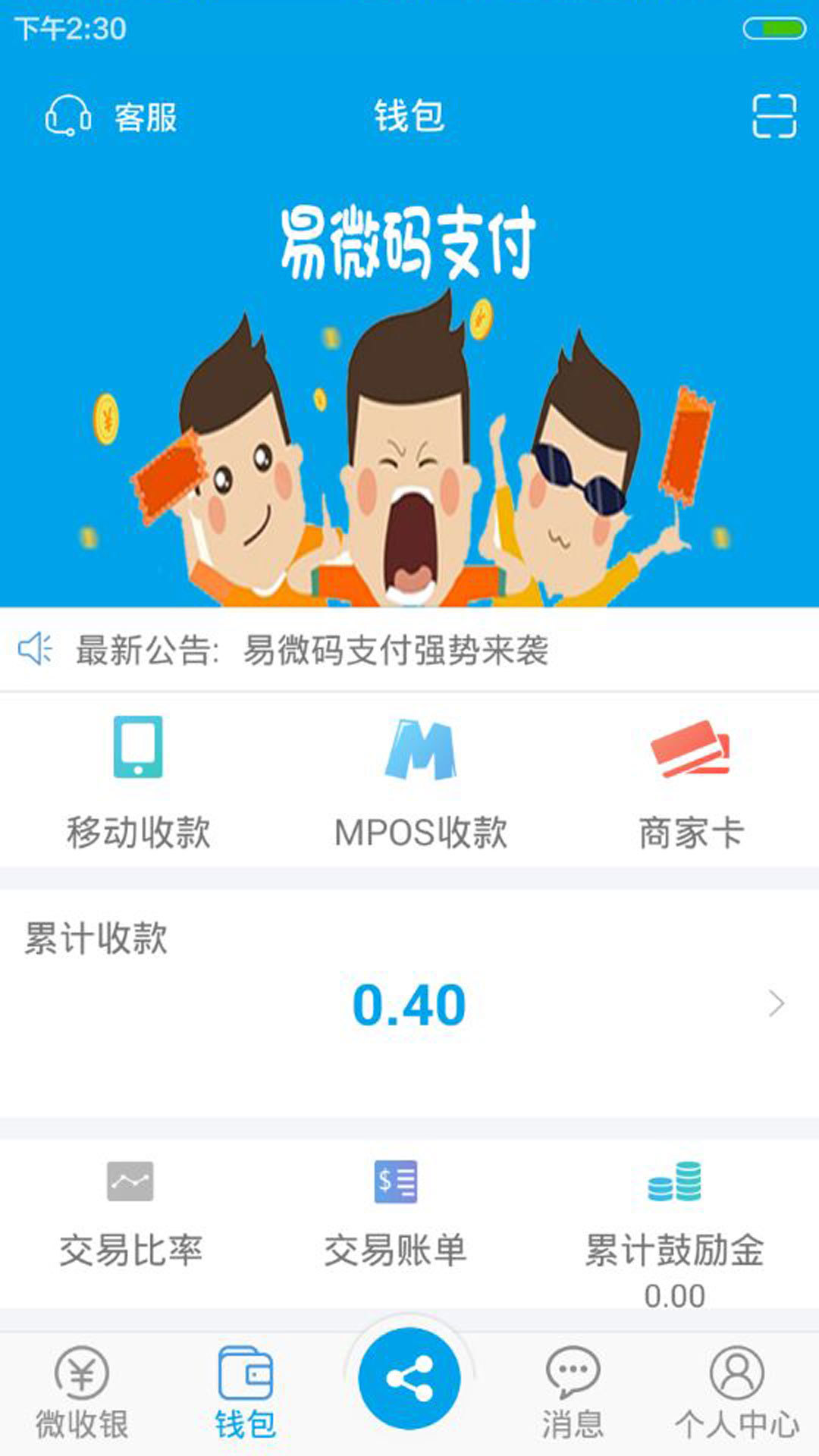Open 商家卡

(690, 781)
